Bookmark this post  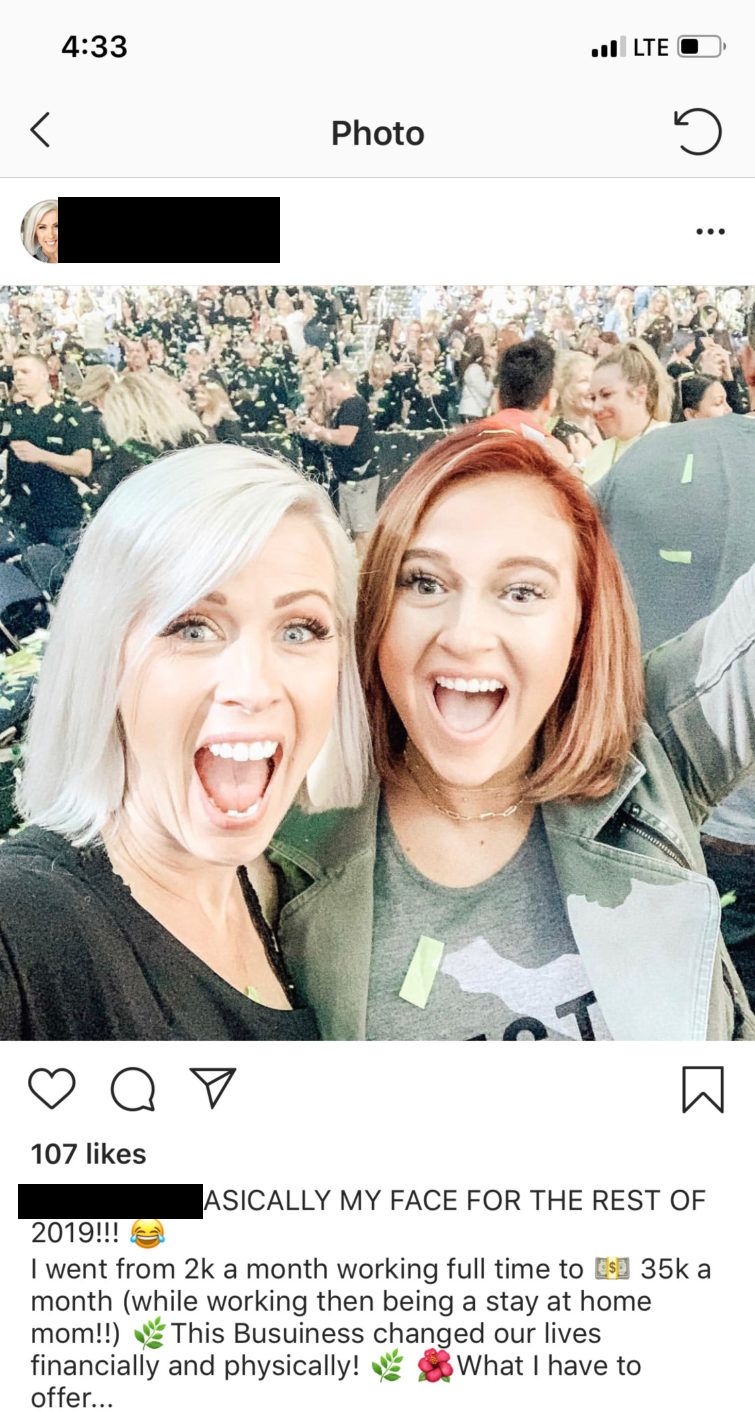(x=703, y=1089)
